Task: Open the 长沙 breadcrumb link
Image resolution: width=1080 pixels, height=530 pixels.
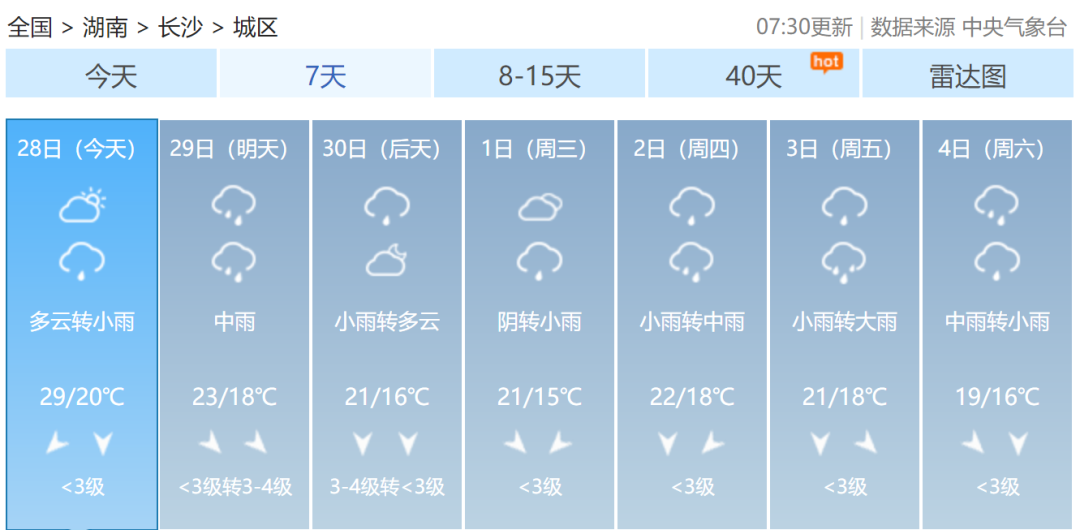Action: [180, 27]
